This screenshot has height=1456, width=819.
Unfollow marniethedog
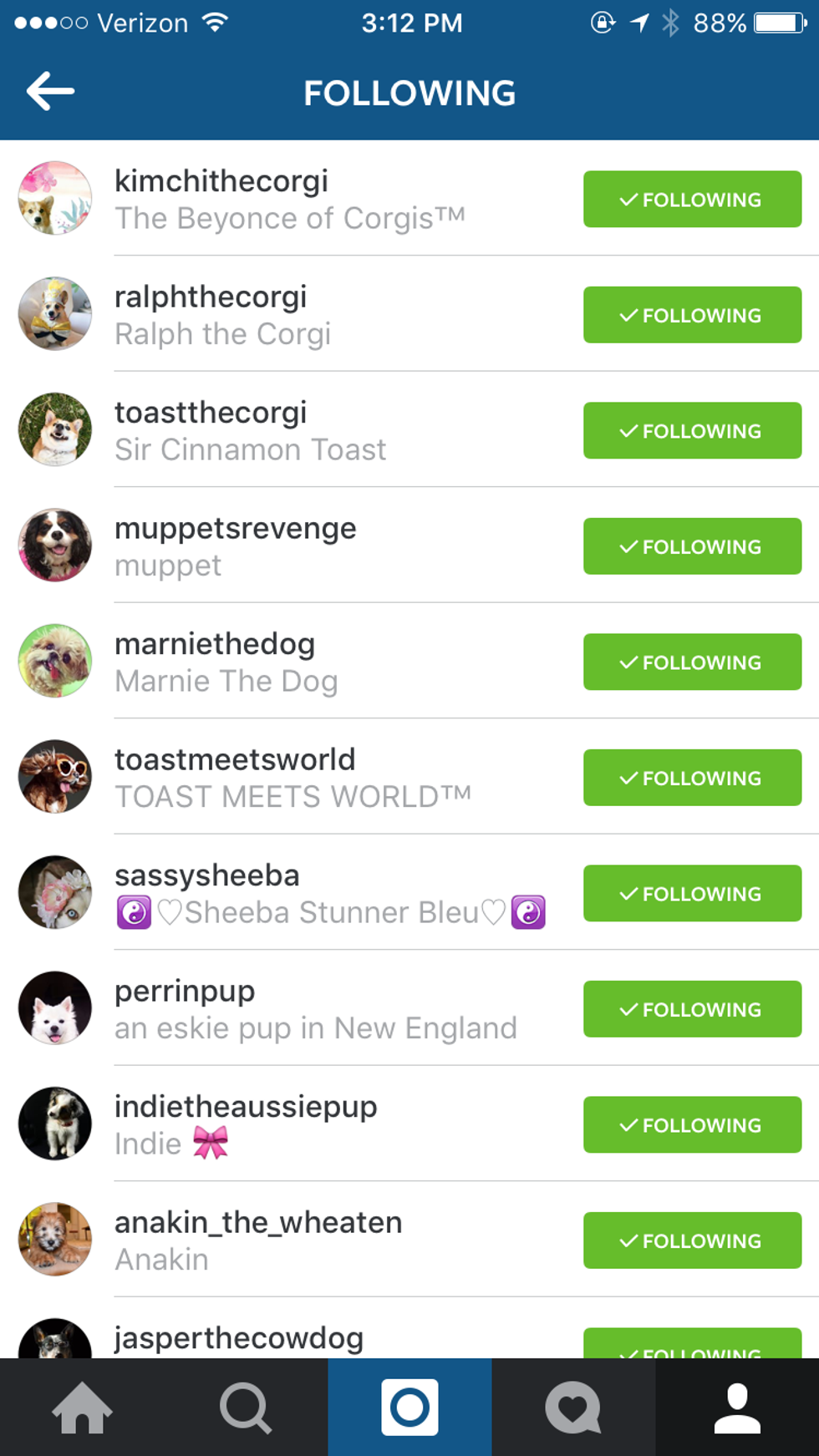pyautogui.click(x=692, y=662)
